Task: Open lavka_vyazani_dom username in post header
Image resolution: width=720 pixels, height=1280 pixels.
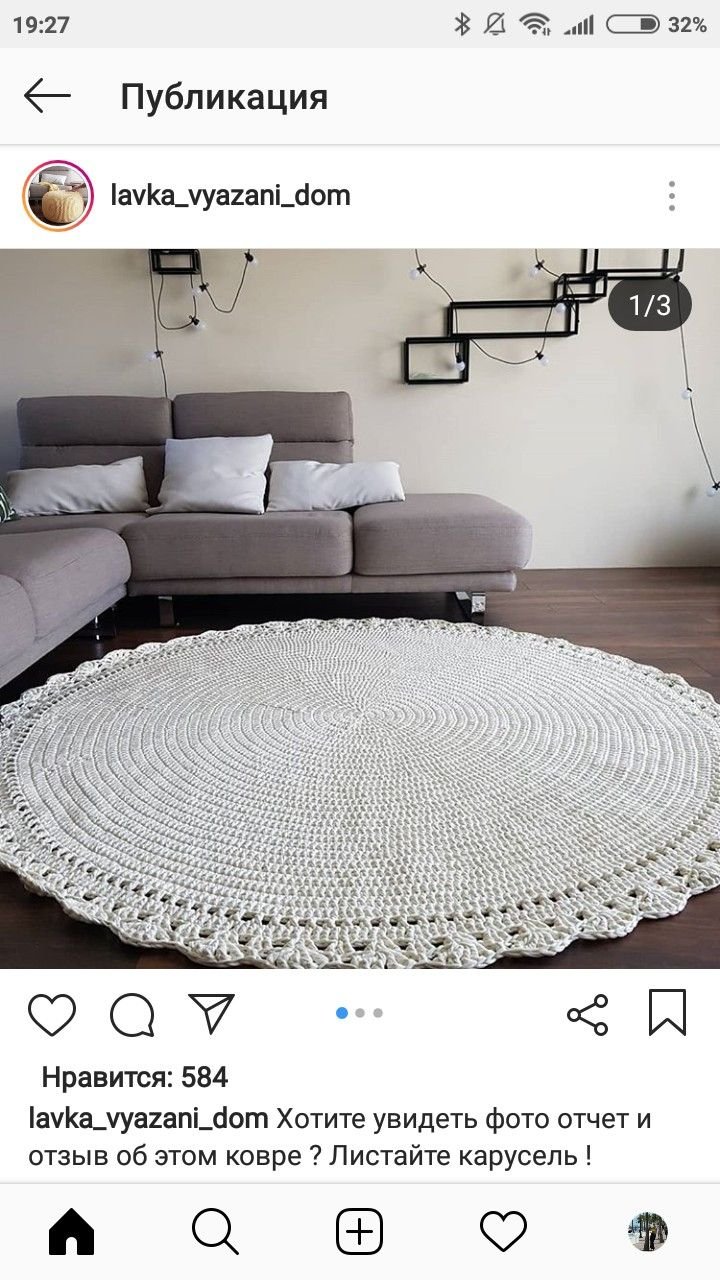Action: pos(230,196)
